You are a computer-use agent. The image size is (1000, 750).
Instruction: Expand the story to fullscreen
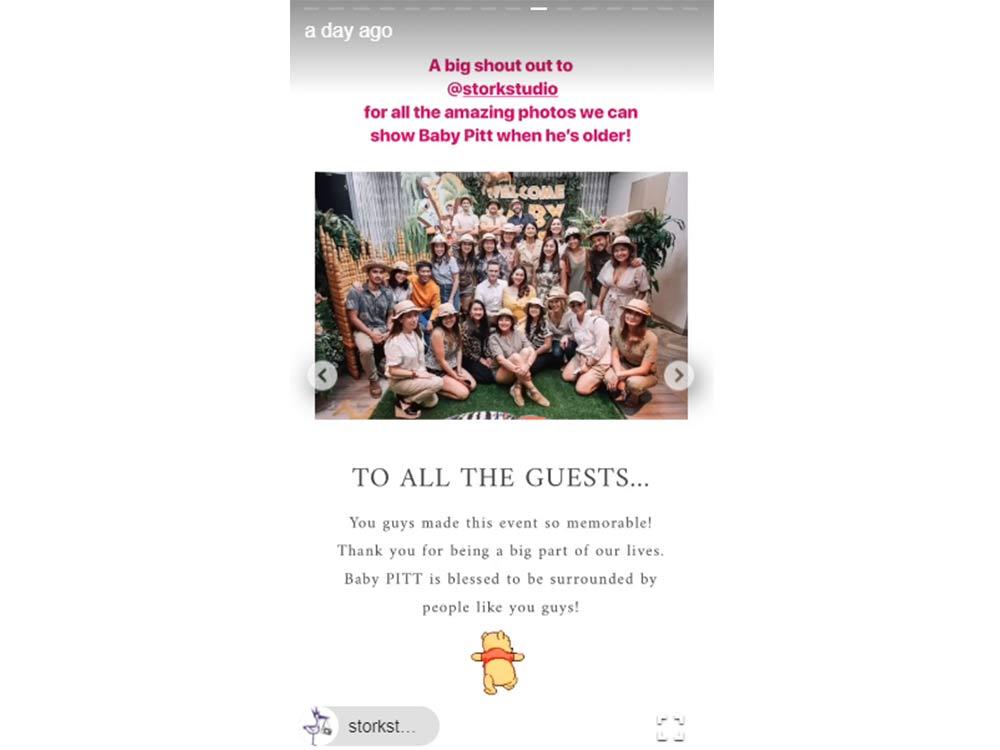pyautogui.click(x=670, y=728)
